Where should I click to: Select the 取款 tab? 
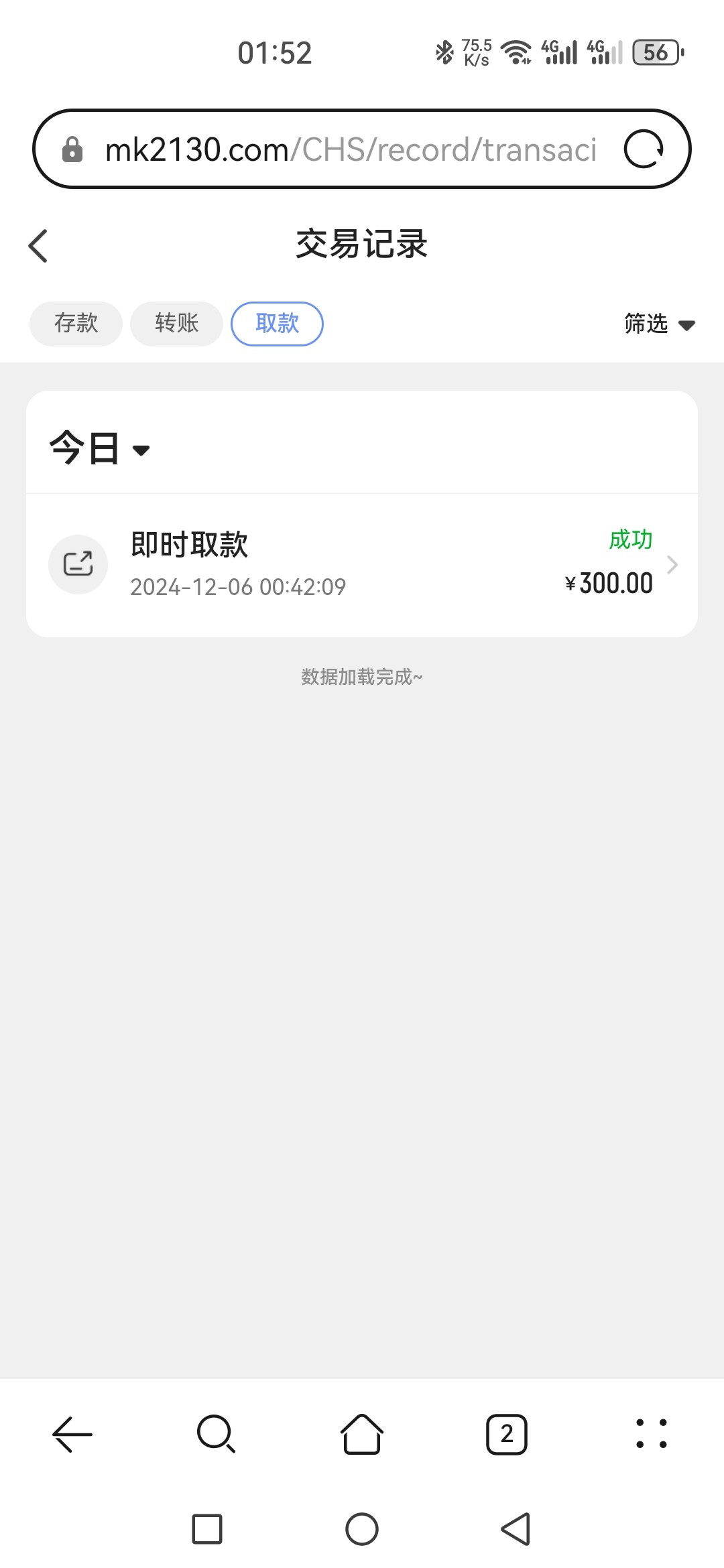point(277,324)
